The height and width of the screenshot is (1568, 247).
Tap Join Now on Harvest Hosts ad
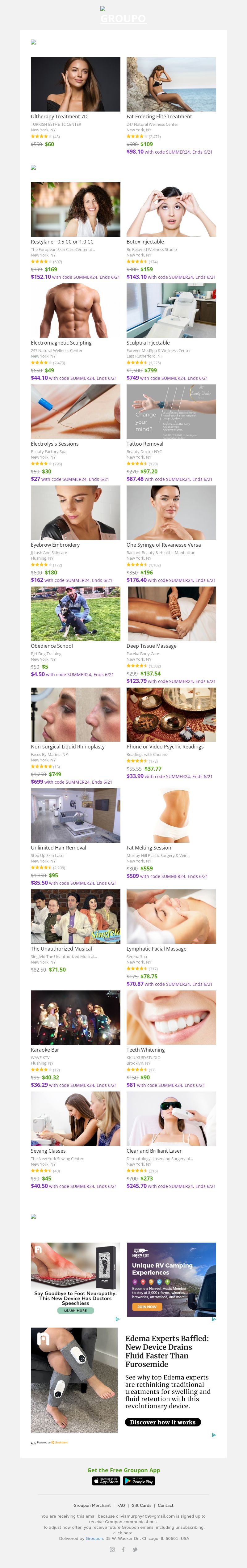pyautogui.click(x=147, y=1306)
